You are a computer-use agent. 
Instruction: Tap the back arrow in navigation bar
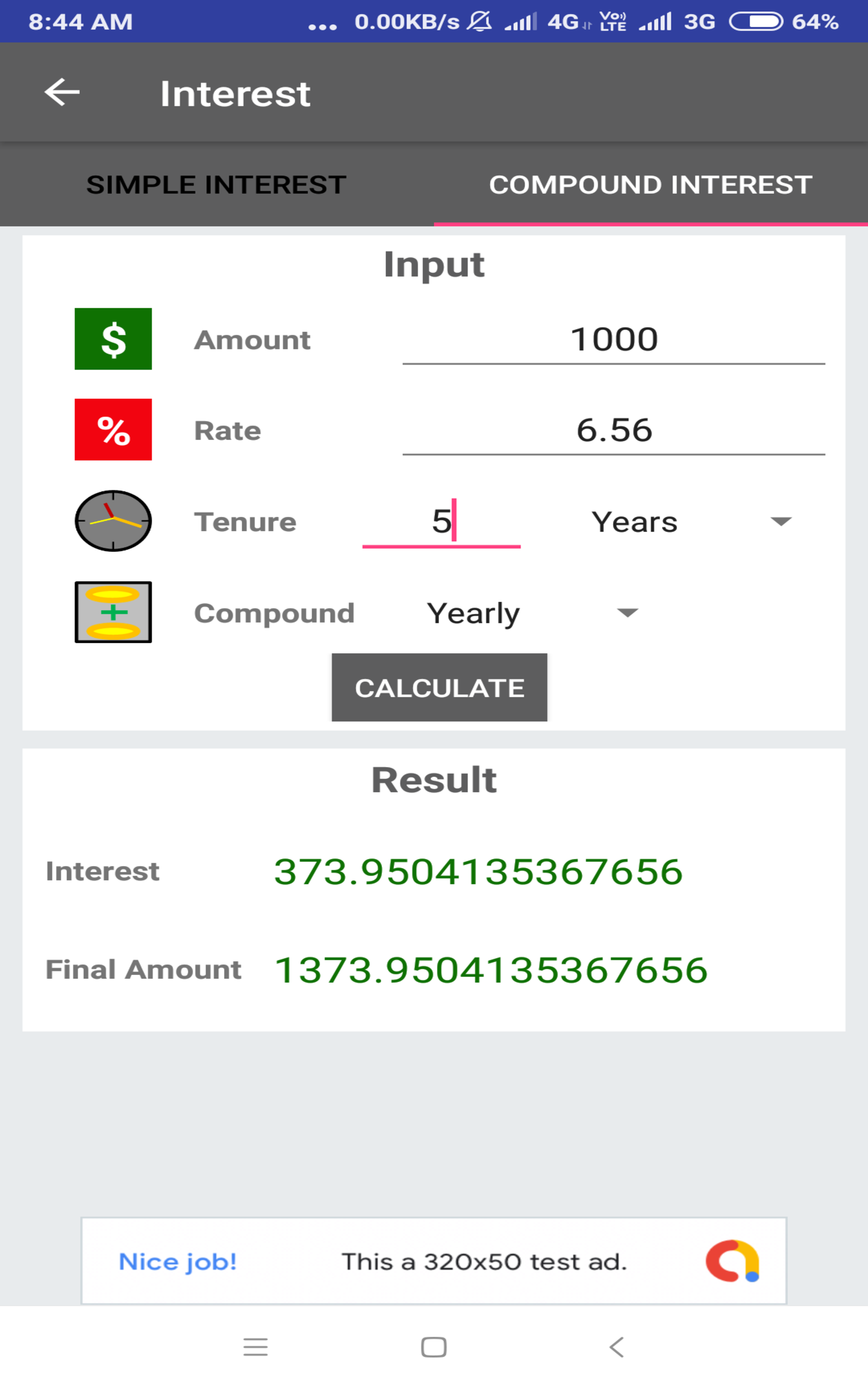(617, 1347)
